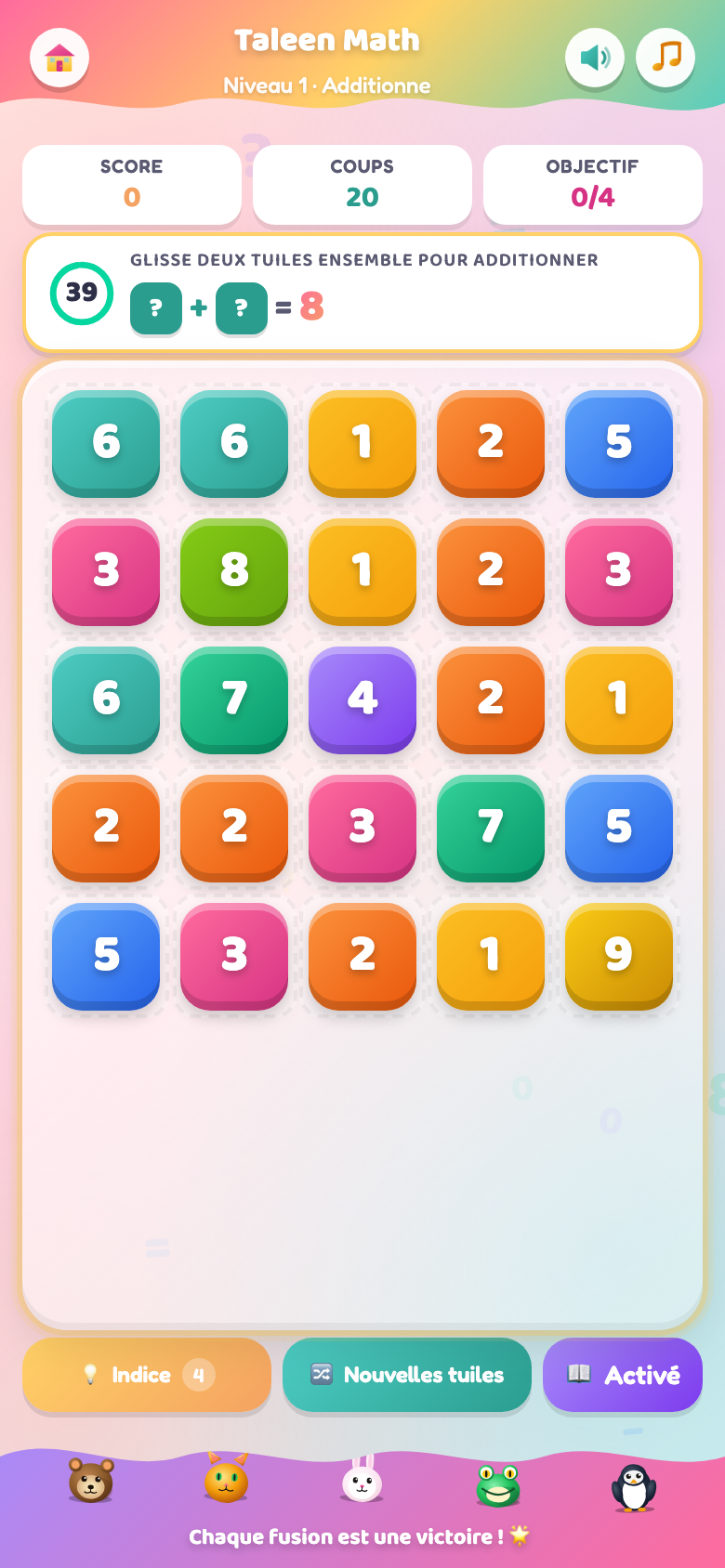The width and height of the screenshot is (725, 1568).
Task: Shuffle with Nouvelles tuiles
Action: [407, 1375]
